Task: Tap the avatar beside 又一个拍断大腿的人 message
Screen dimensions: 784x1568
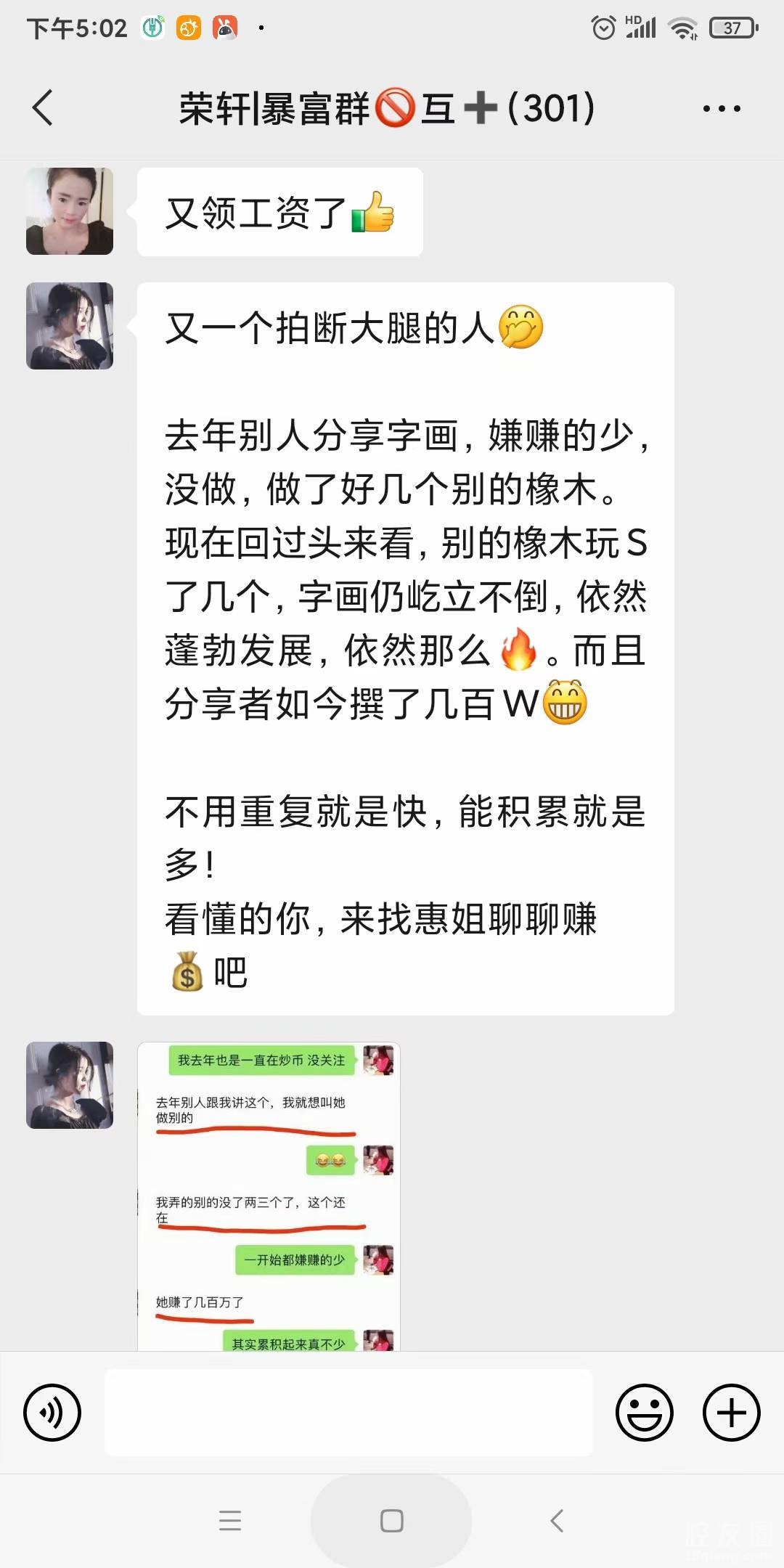Action: click(70, 326)
